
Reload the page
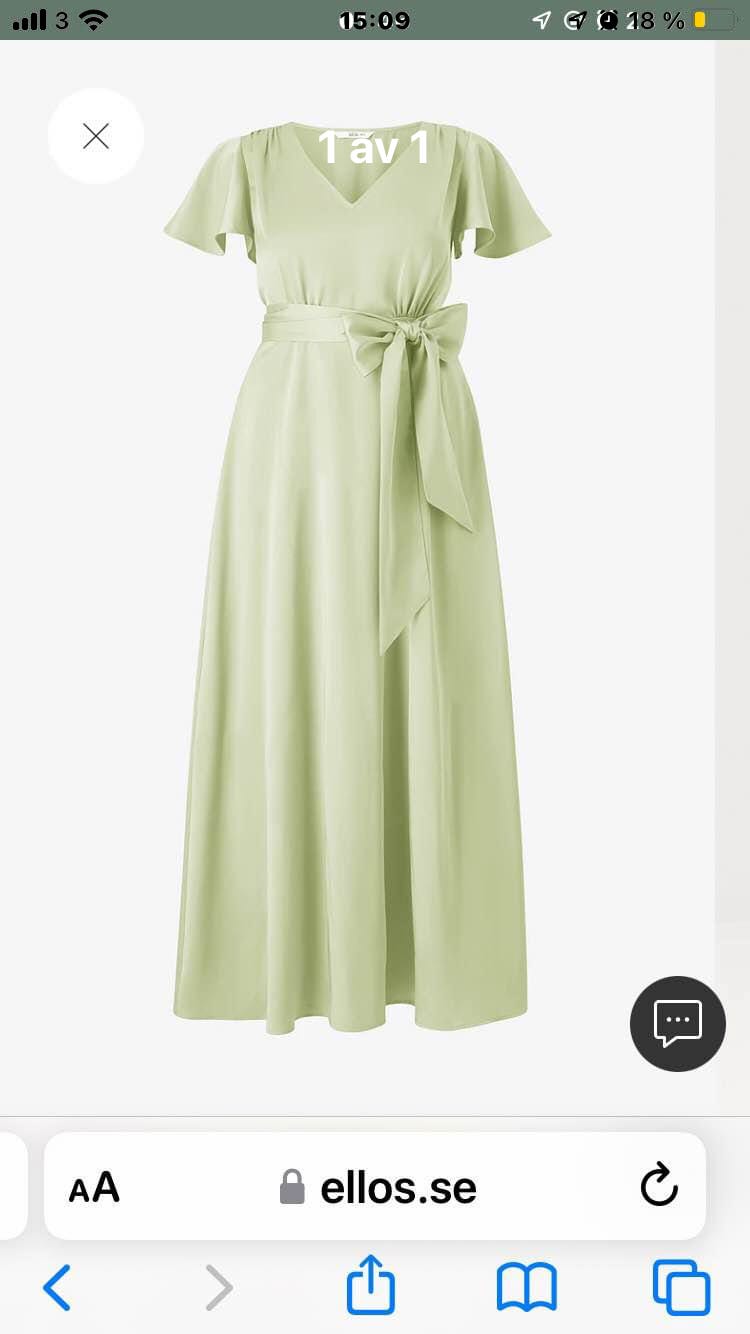click(659, 1187)
